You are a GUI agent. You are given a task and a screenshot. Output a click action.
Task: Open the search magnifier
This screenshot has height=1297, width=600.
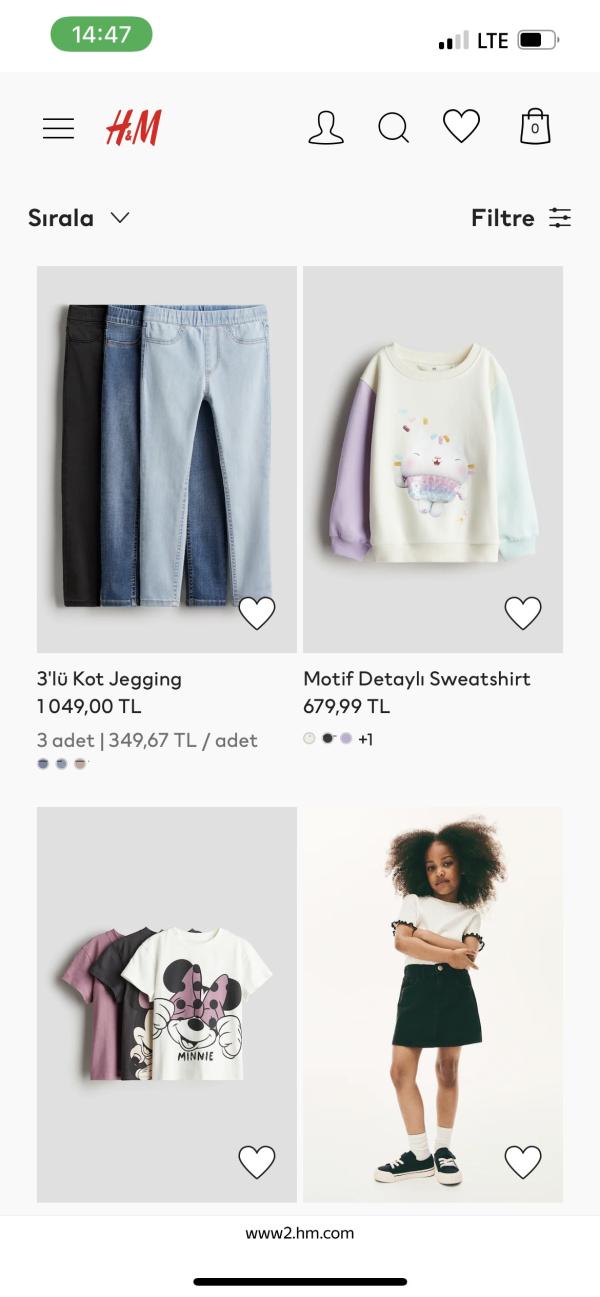393,128
